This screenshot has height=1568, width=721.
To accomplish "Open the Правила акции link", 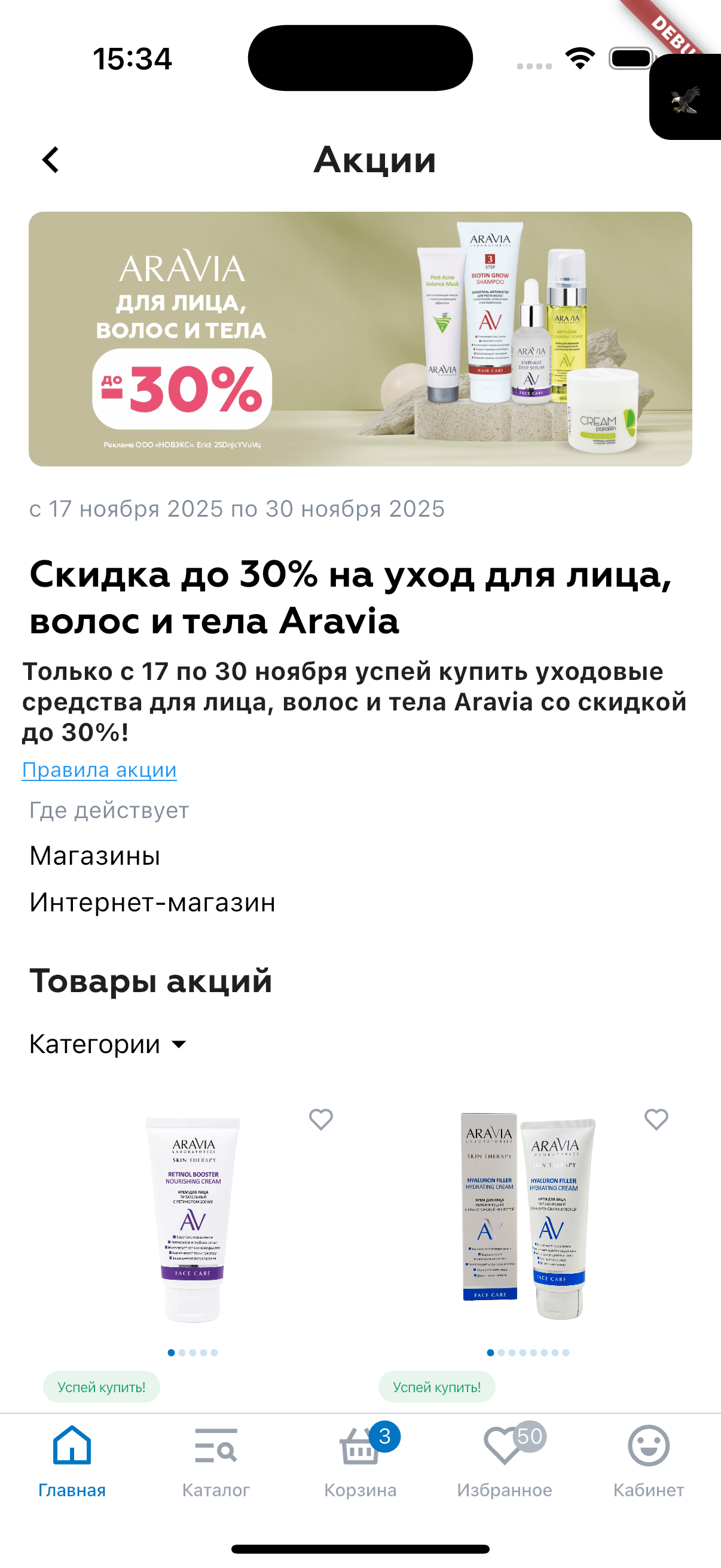I will click(99, 770).
